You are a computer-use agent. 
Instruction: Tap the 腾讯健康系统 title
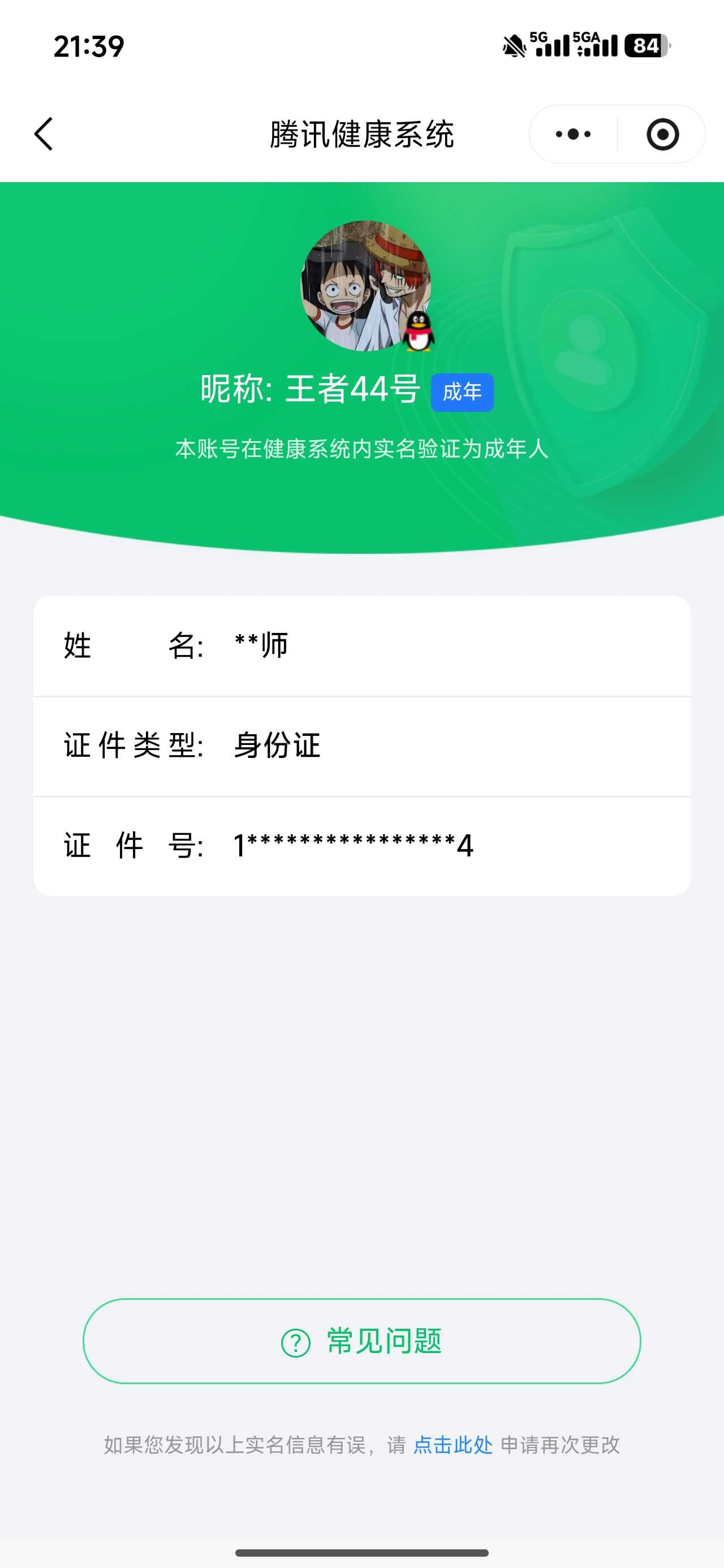(x=361, y=135)
